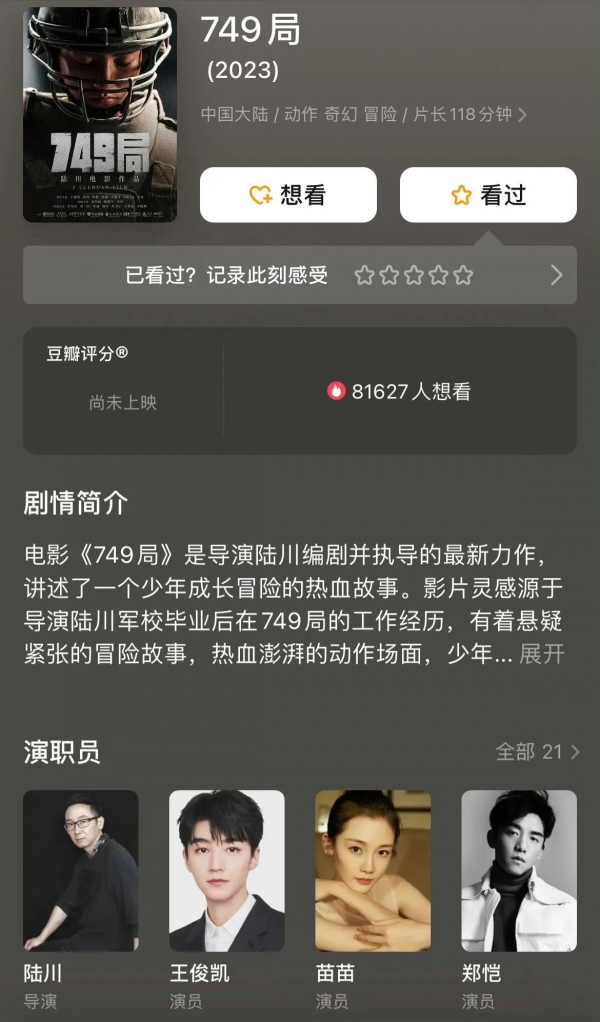This screenshot has width=600, height=1022.
Task: Open film details via the 片长118分钟 chevron
Action: pos(522,115)
